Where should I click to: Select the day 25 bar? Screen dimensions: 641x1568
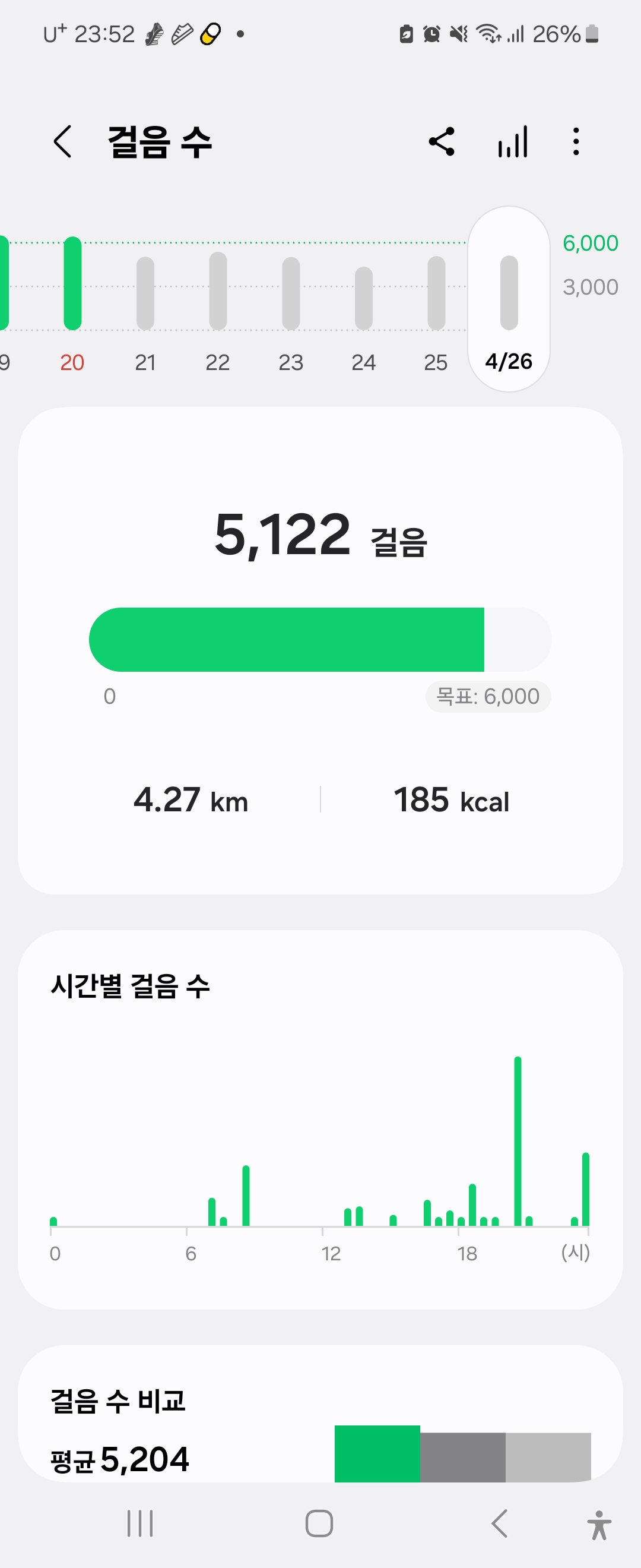(x=436, y=293)
